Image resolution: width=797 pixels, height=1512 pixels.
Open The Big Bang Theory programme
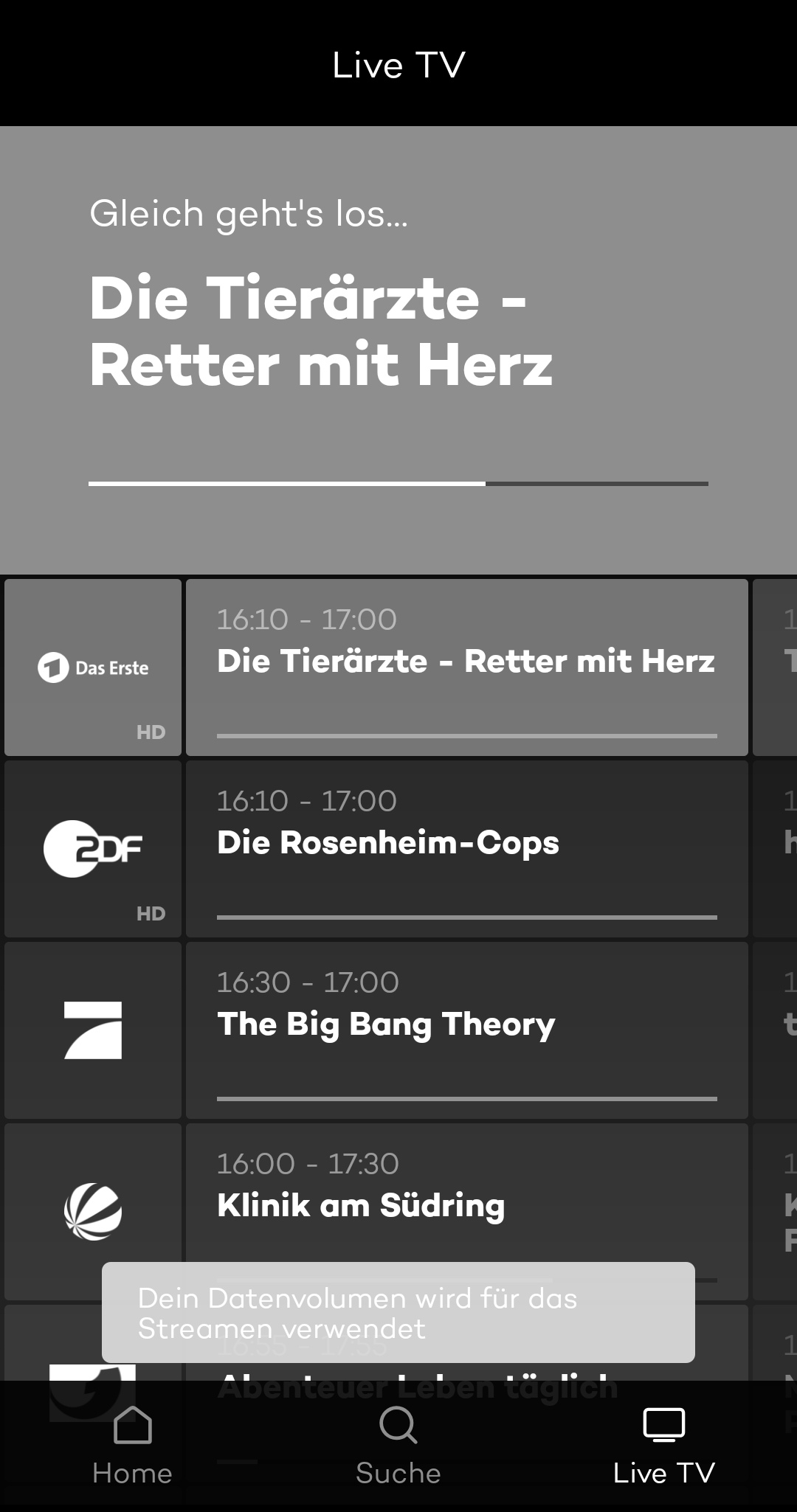point(467,1030)
